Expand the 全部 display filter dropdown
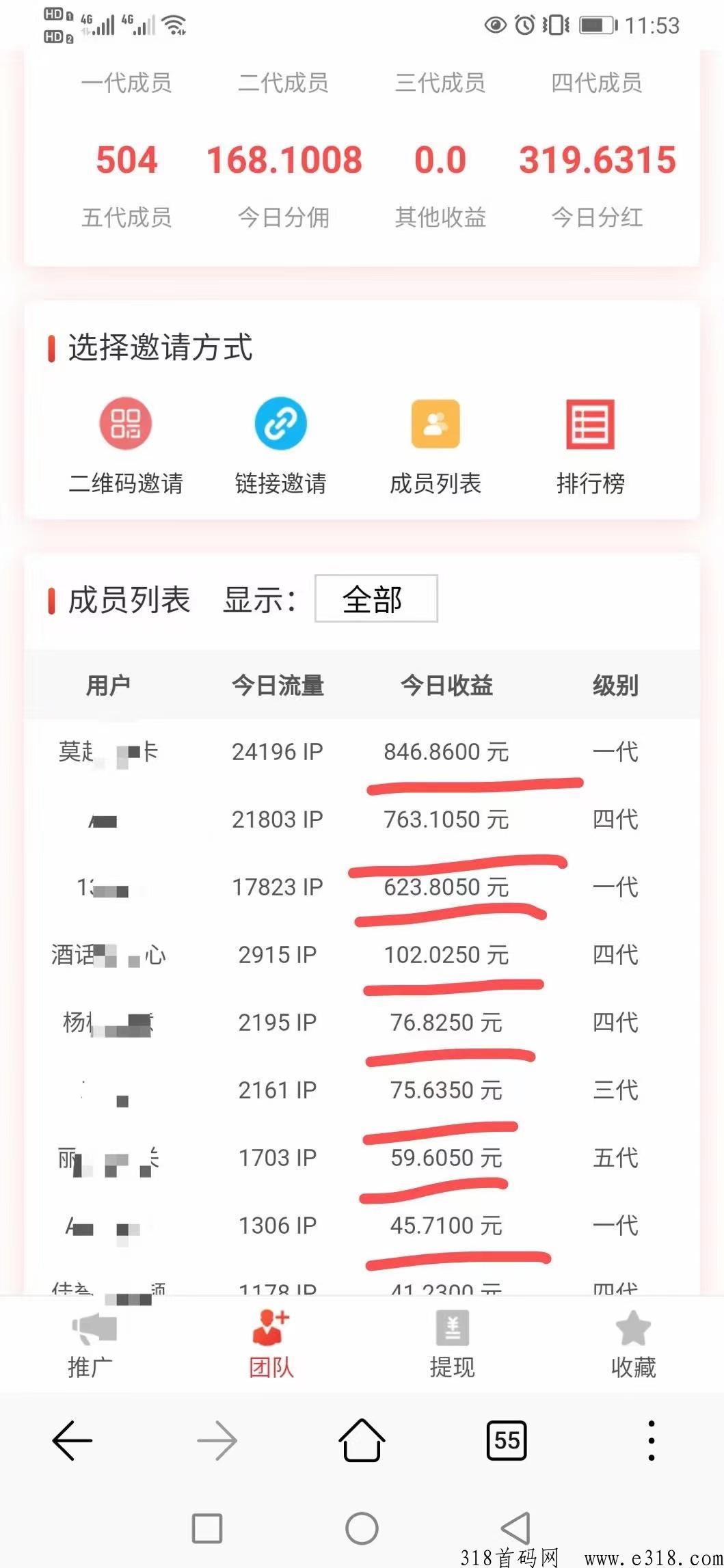The image size is (724, 1568). coord(375,599)
